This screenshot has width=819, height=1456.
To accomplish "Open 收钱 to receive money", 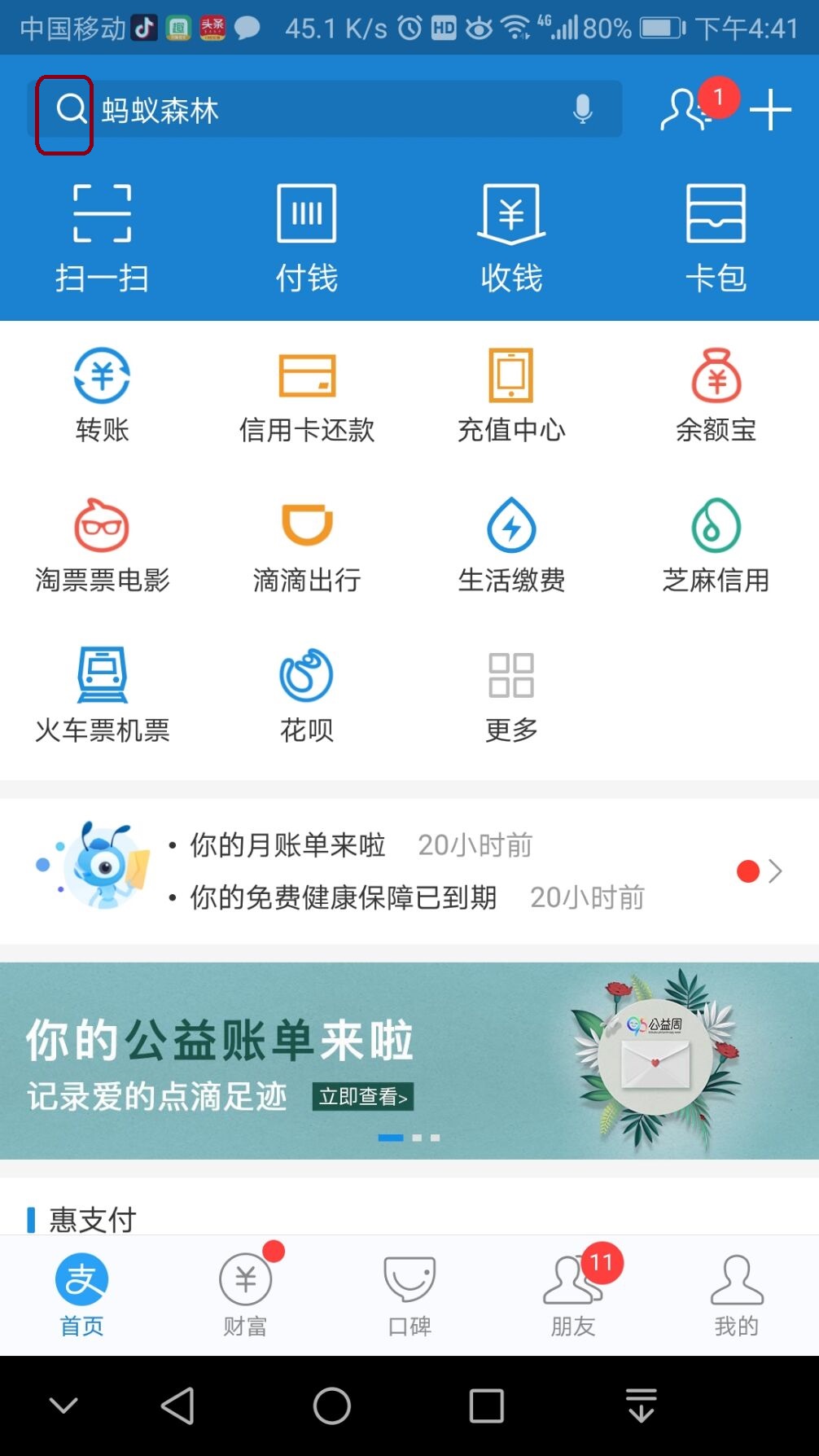I will 511,236.
